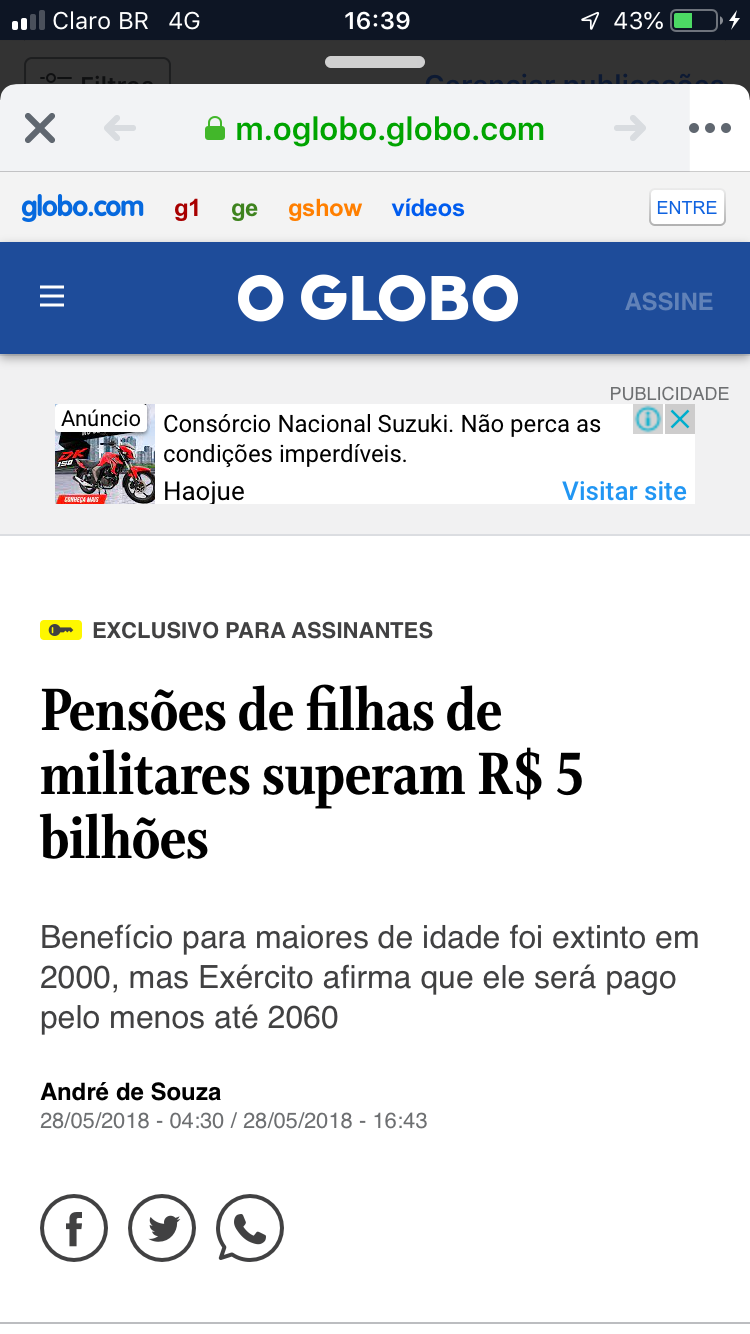Open the O Globo hamburger menu
This screenshot has height=1334, width=750.
pyautogui.click(x=52, y=297)
